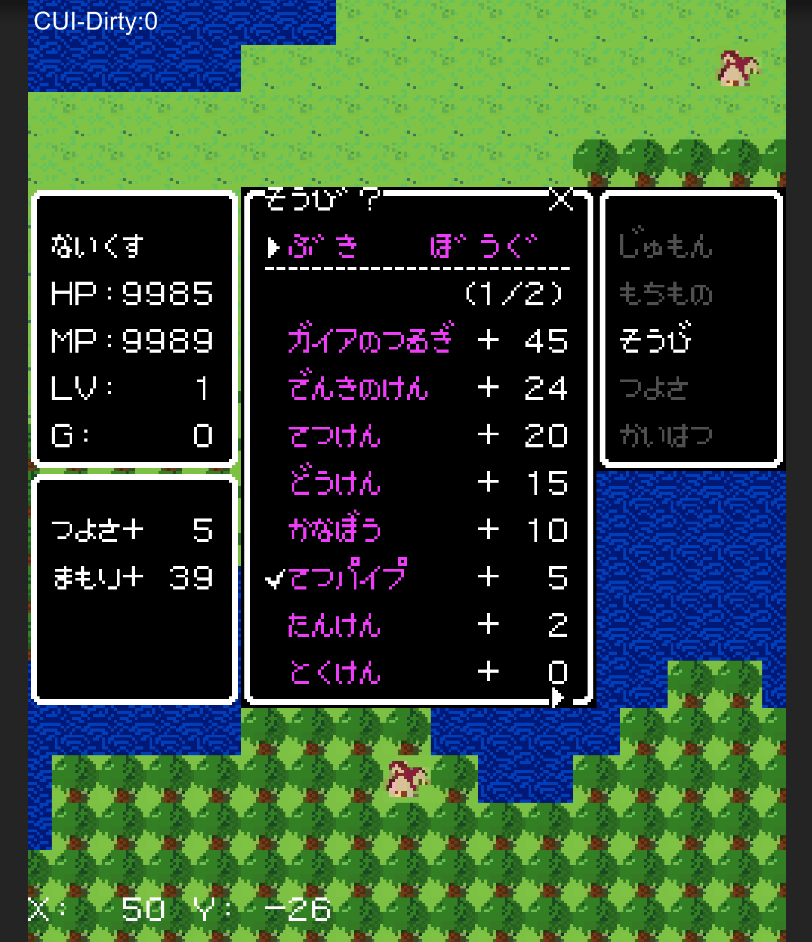The image size is (812, 942).
Task: Go to next page of weapon list
Action: point(558,696)
